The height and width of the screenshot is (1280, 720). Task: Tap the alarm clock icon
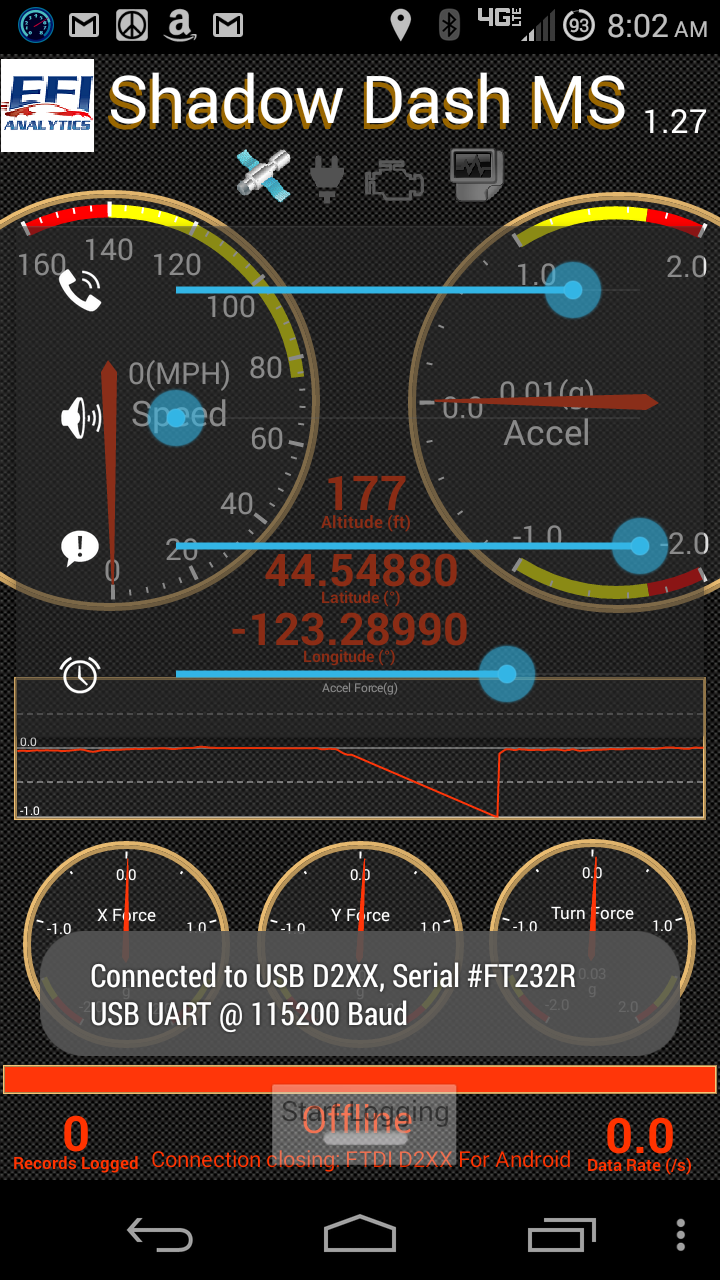[x=80, y=674]
